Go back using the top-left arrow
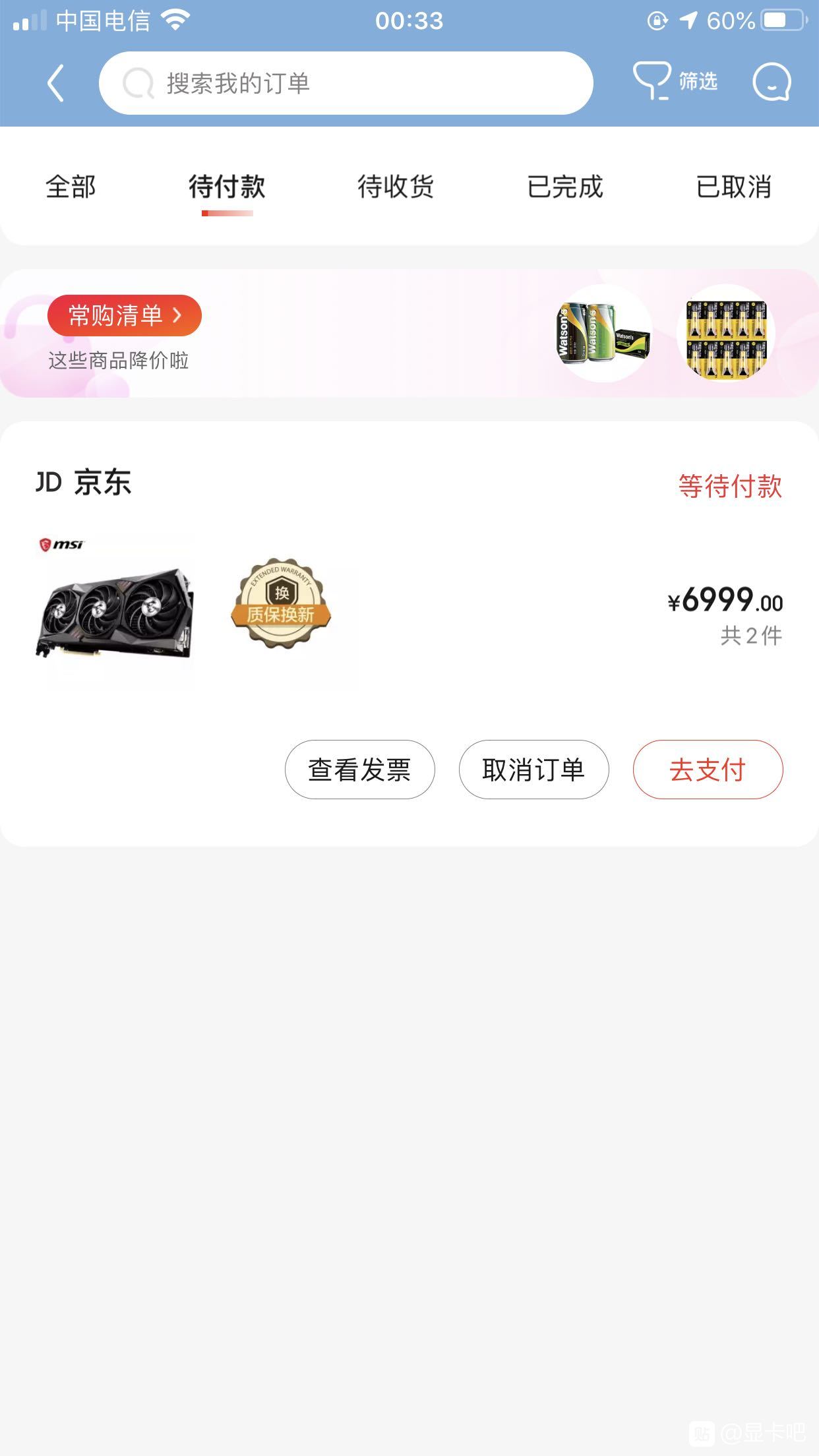The width and height of the screenshot is (819, 1456). 56,83
